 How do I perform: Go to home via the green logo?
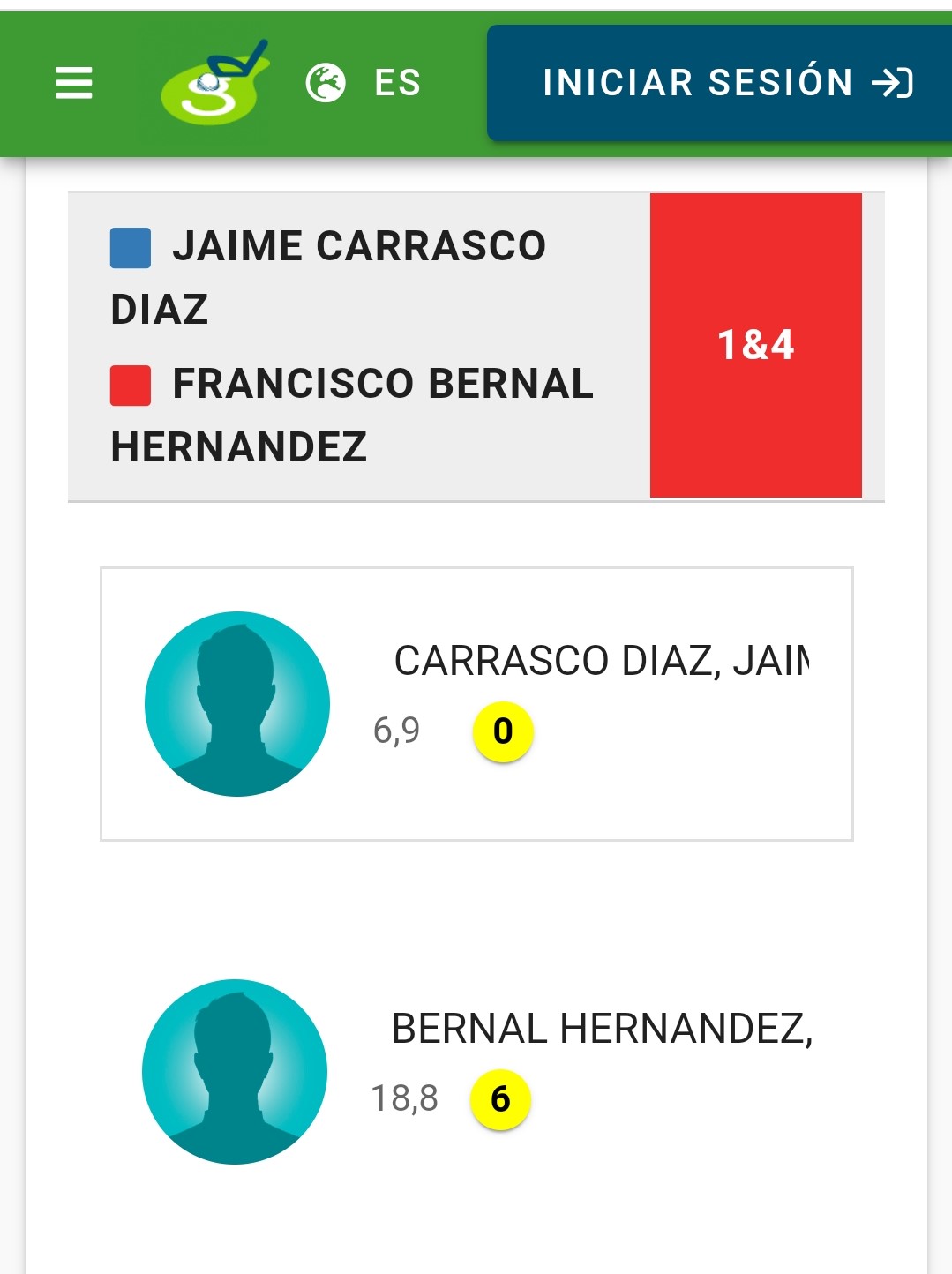(214, 83)
